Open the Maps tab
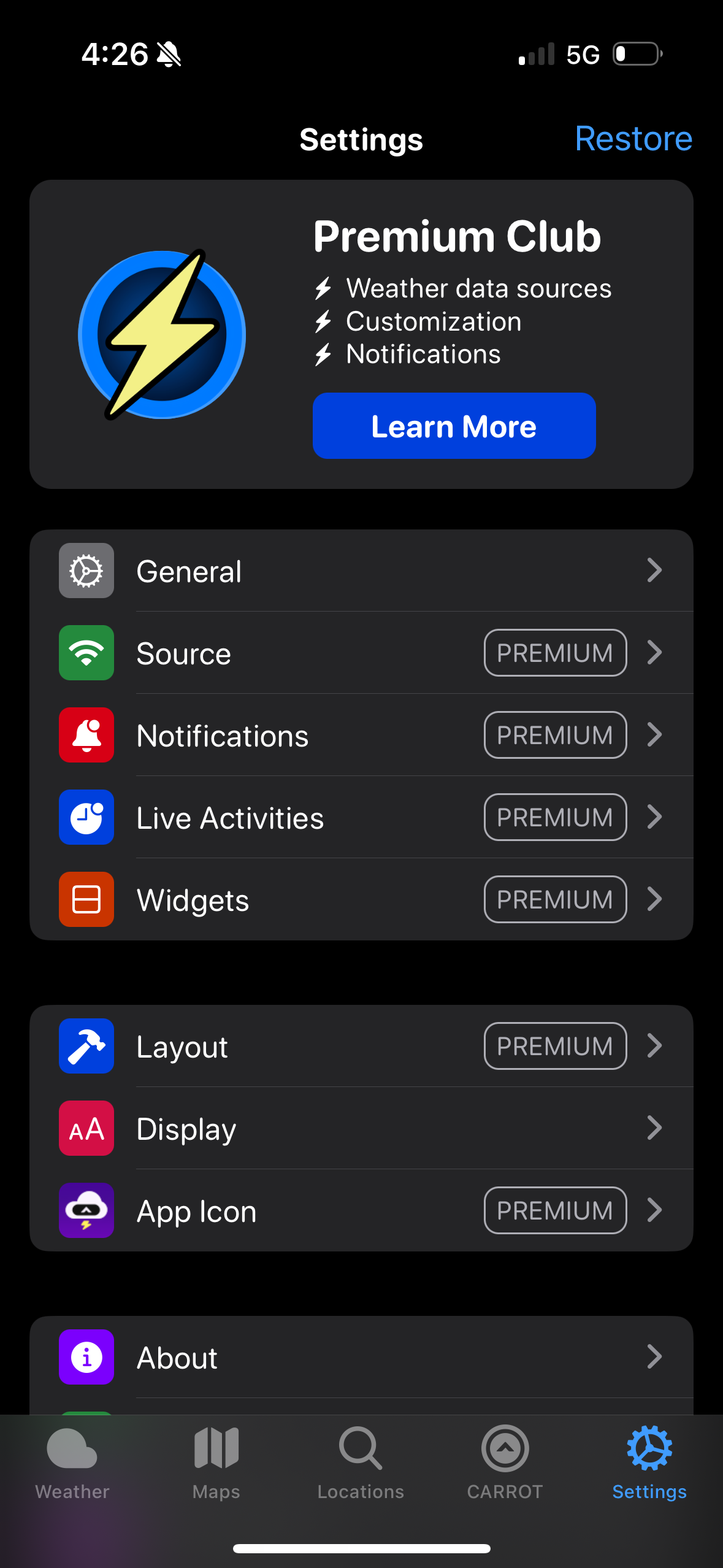723x1568 pixels. coord(216,1466)
